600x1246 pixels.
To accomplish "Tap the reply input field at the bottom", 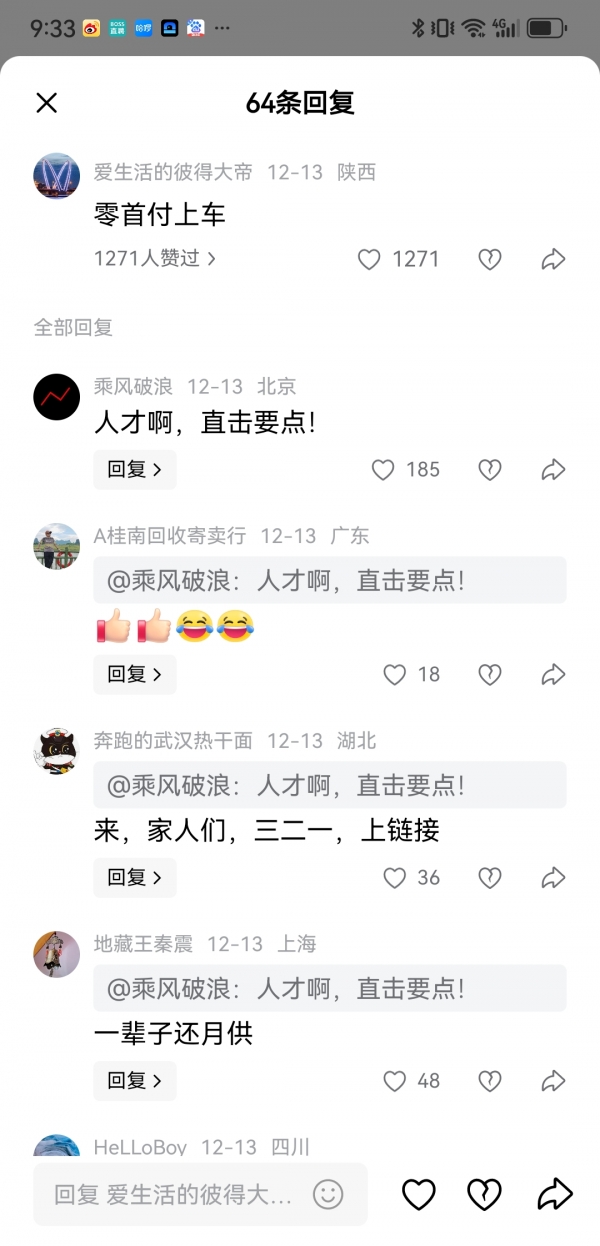I will point(175,1194).
